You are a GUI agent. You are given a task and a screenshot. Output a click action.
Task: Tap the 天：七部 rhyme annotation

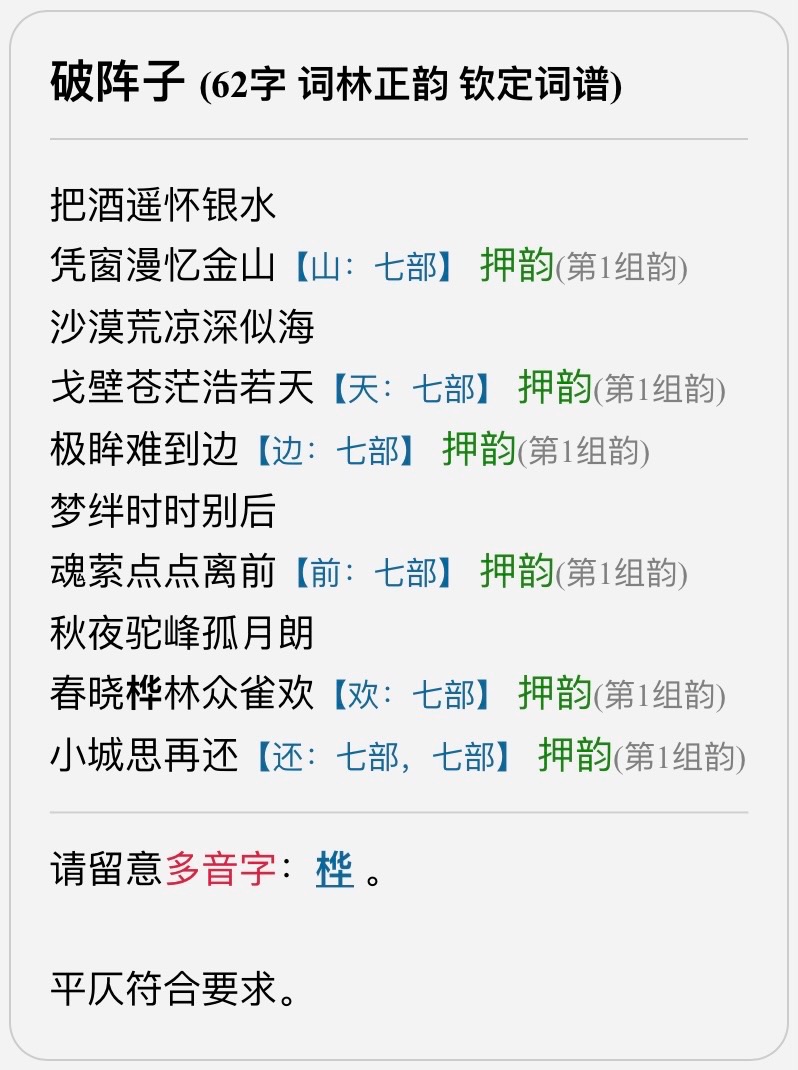[x=413, y=389]
